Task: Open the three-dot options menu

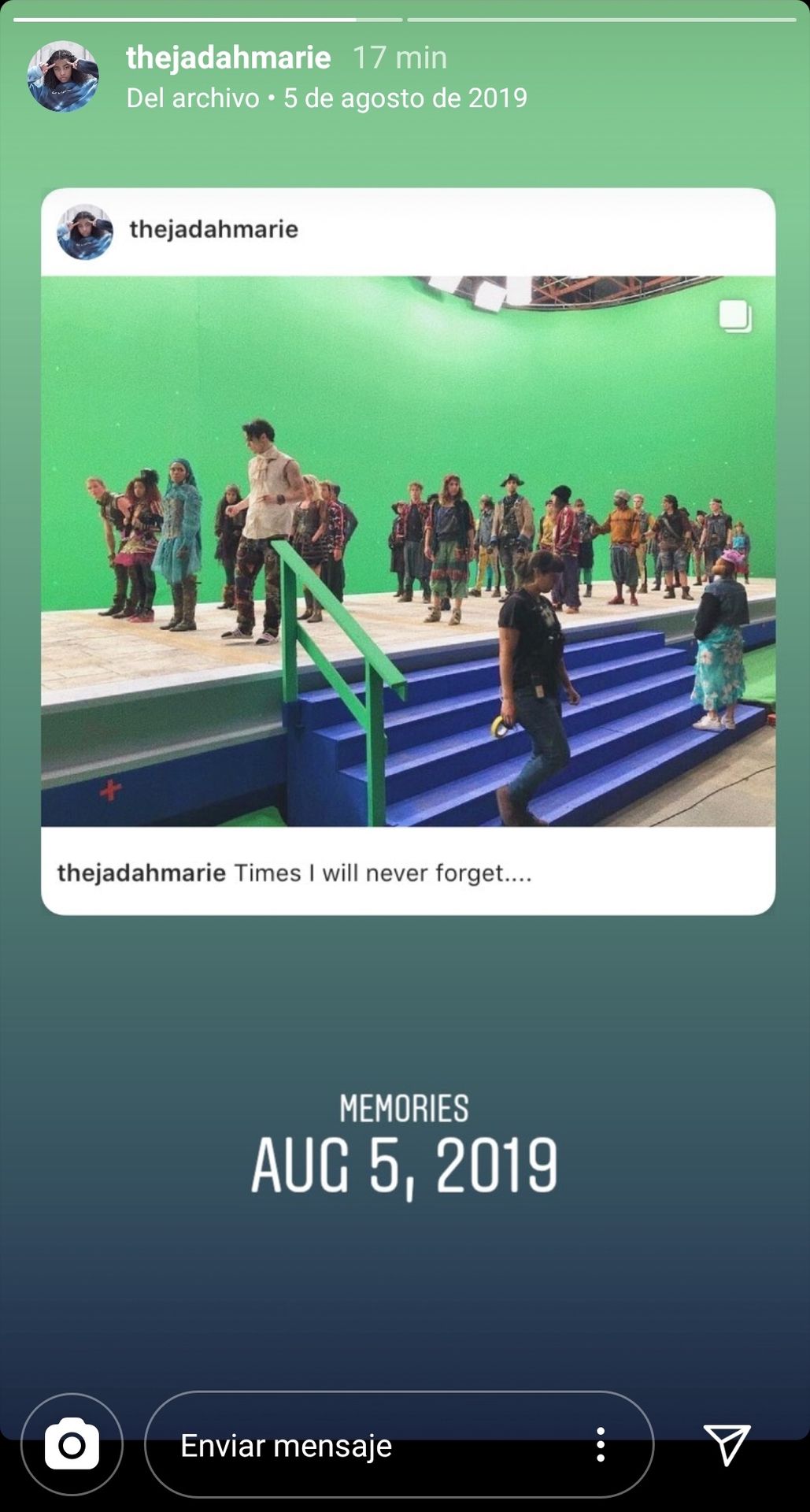Action: pyautogui.click(x=601, y=1445)
